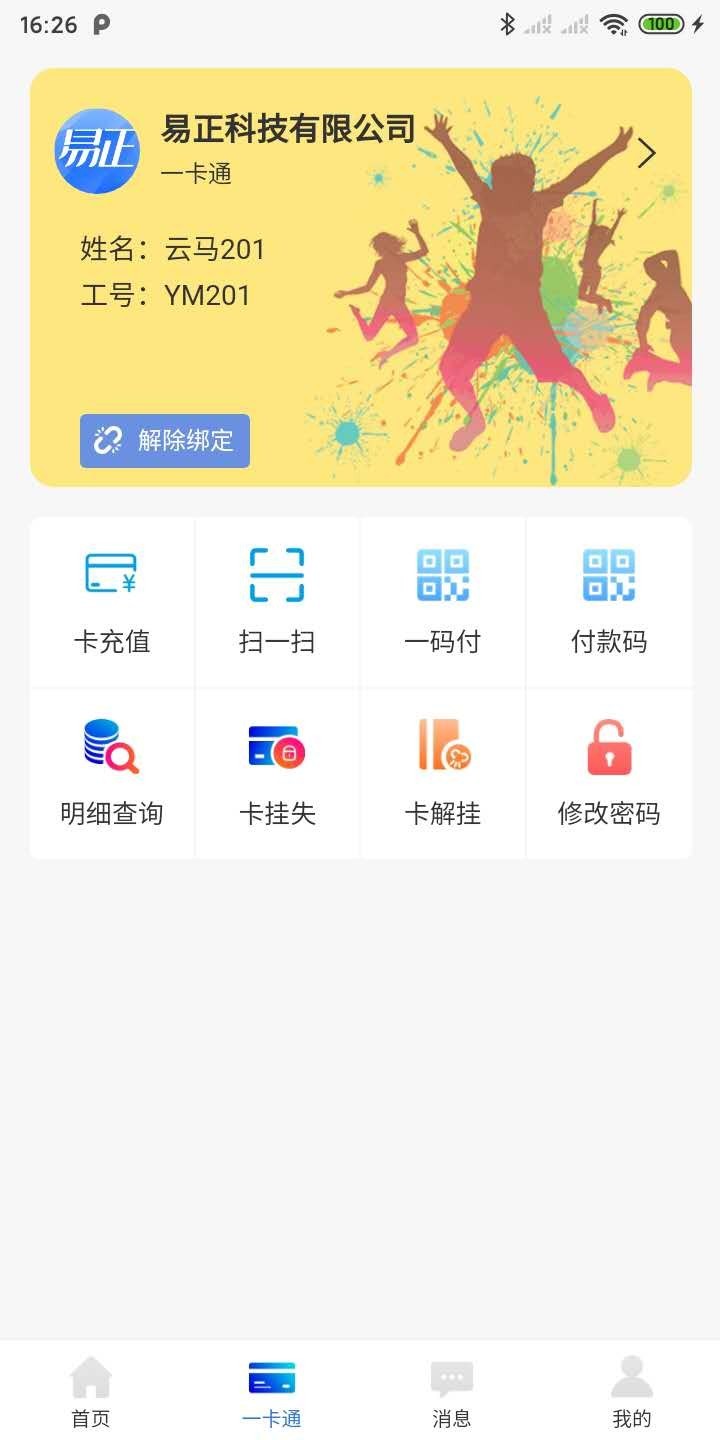Stay on the 一卡通 card tab
The image size is (720, 1440).
coord(271,1390)
